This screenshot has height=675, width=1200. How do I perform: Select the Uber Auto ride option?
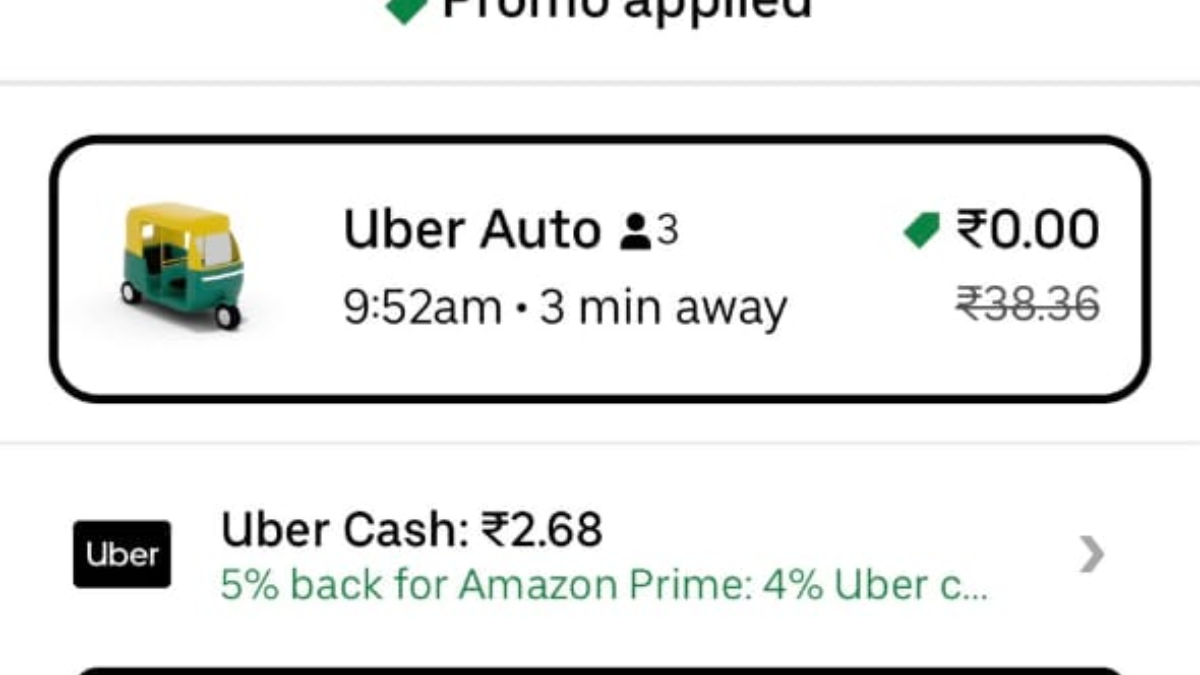pyautogui.click(x=600, y=268)
